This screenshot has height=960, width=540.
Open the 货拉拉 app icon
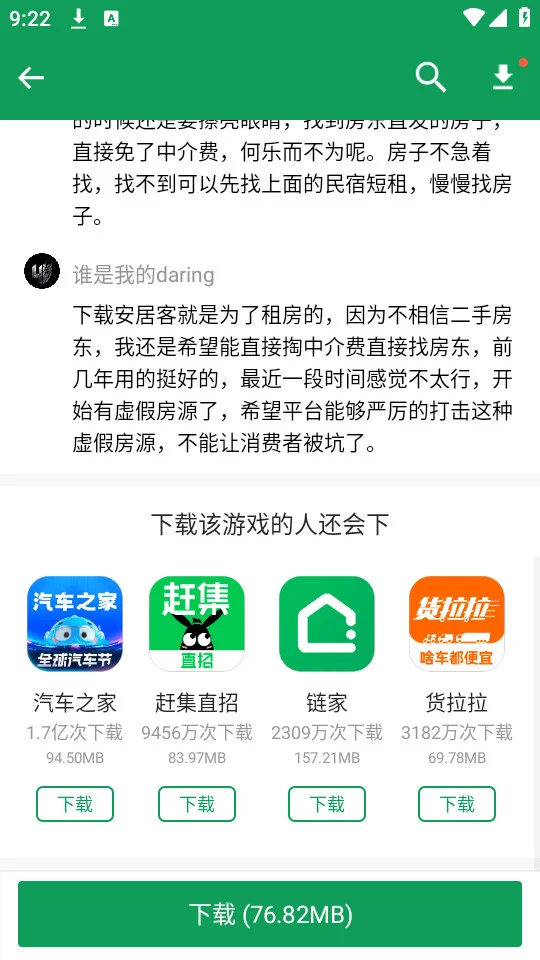pyautogui.click(x=457, y=624)
